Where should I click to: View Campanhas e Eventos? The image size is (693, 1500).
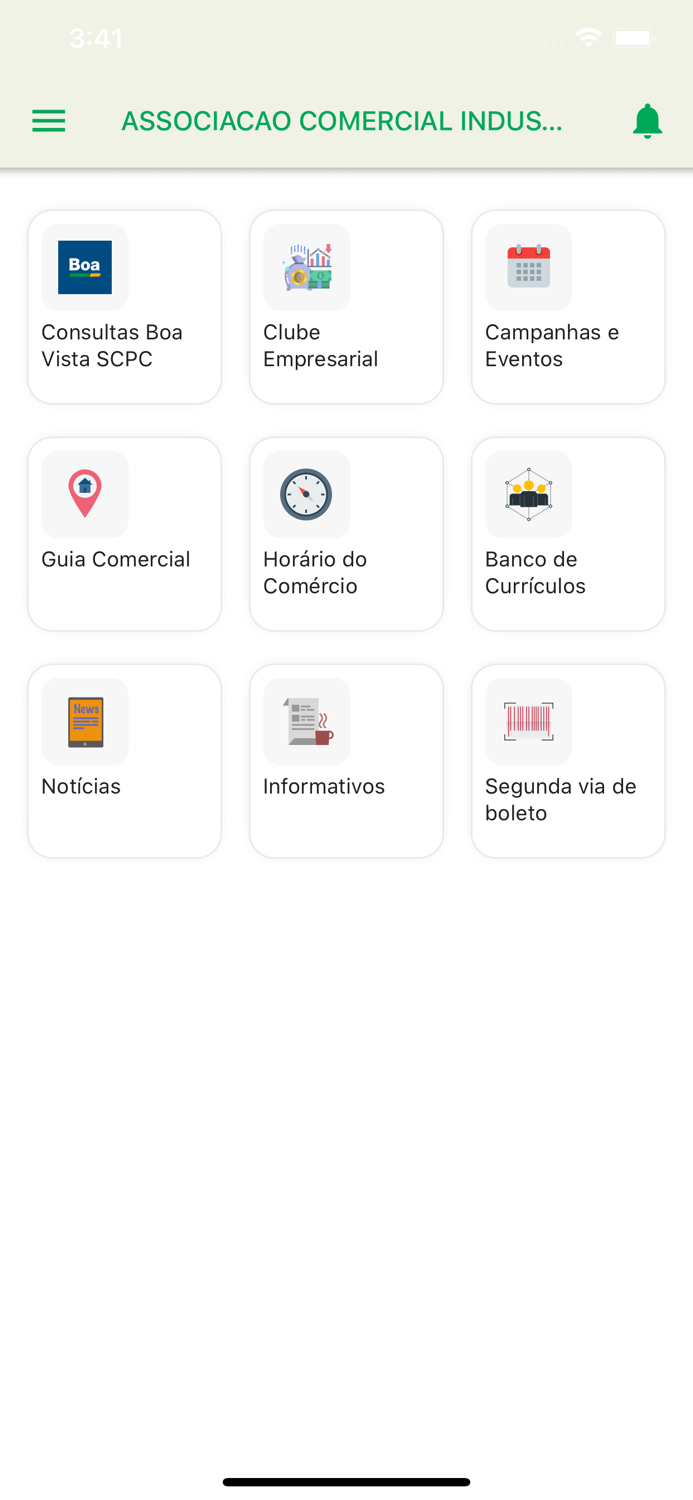tap(568, 307)
